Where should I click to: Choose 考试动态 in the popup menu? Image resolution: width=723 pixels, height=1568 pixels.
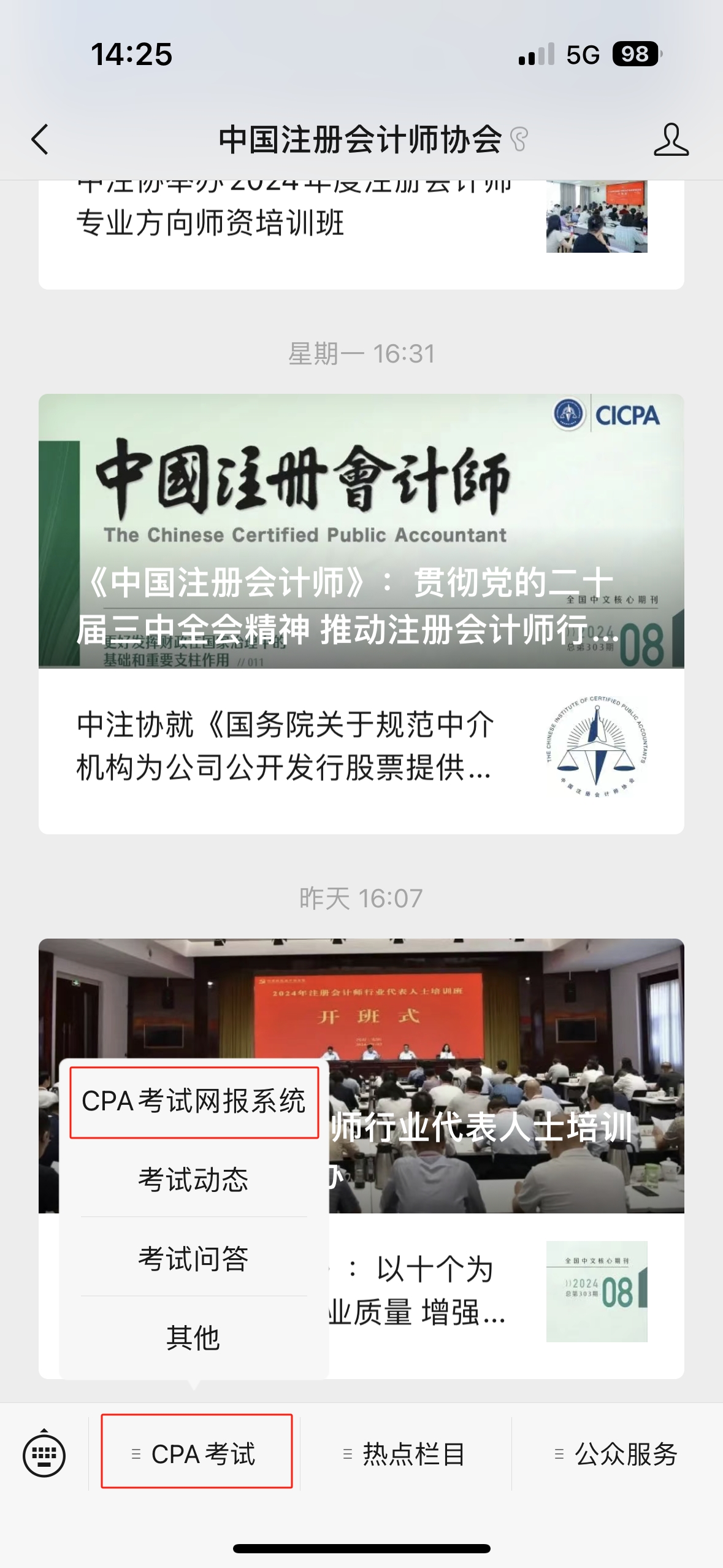[x=194, y=1180]
